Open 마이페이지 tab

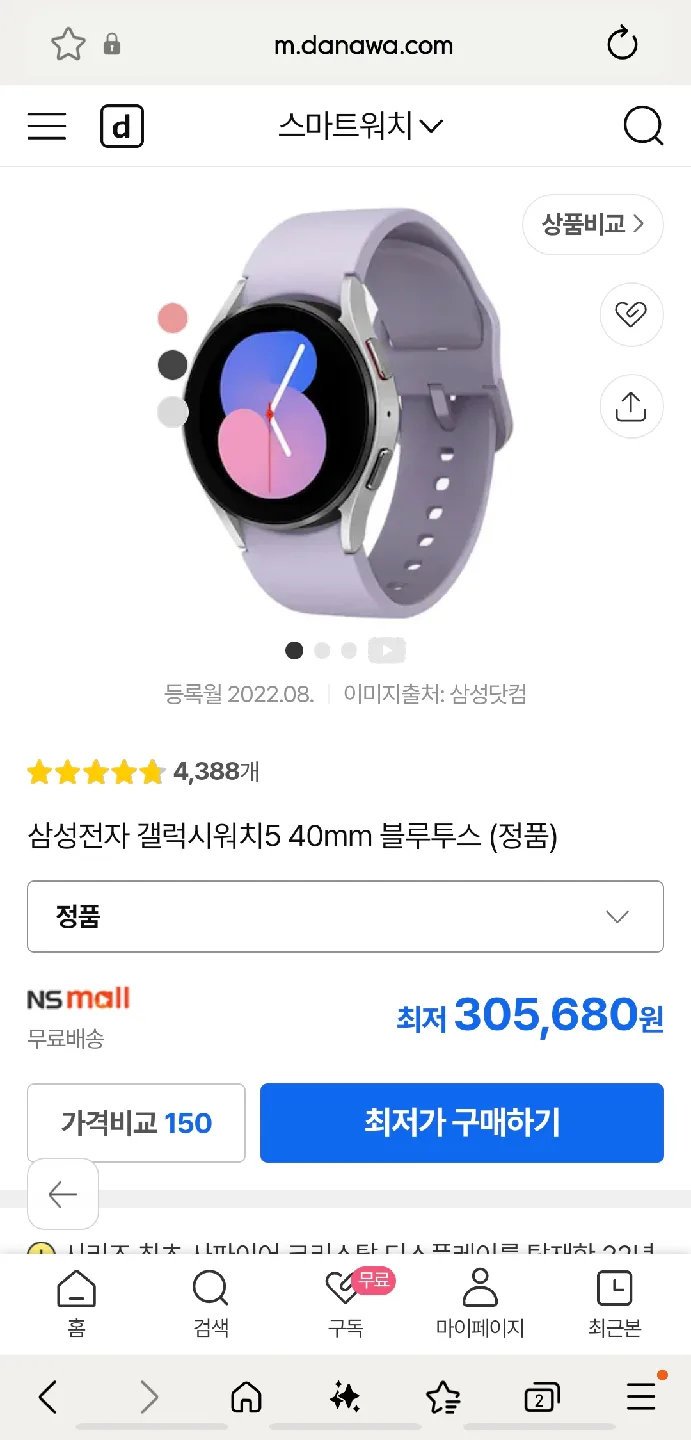click(x=480, y=1304)
